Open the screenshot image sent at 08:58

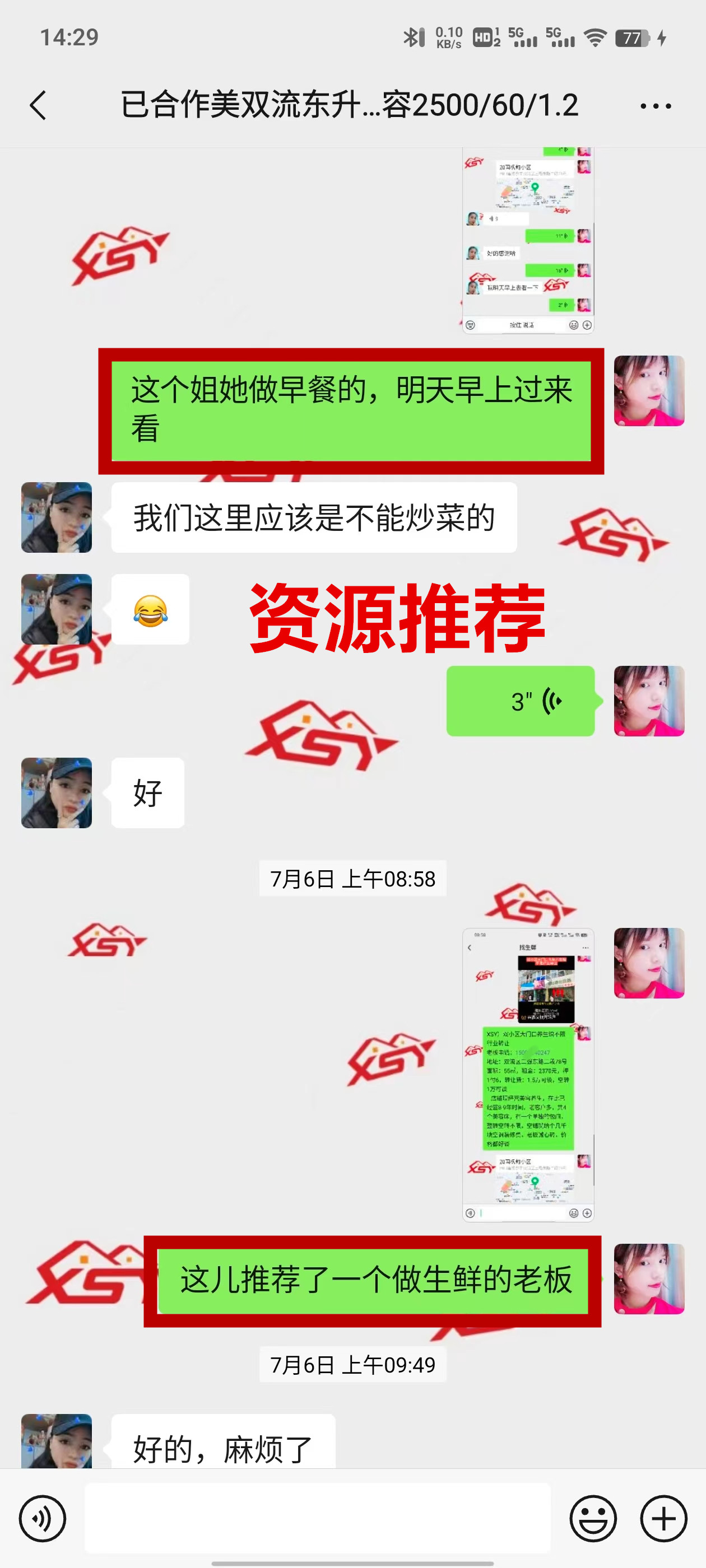527,1074
